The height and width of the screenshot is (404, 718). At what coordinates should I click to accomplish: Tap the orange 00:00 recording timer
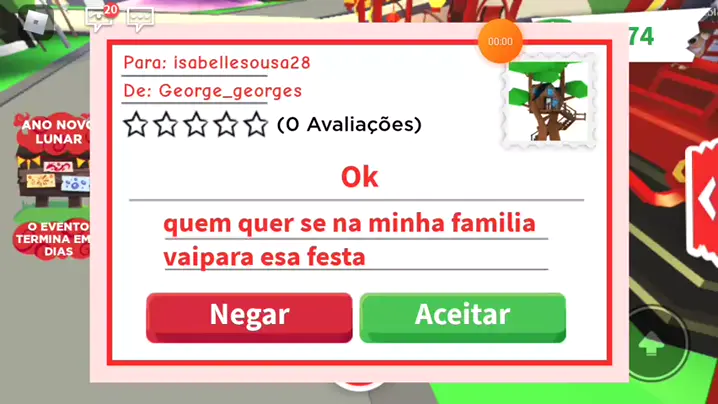(x=500, y=42)
